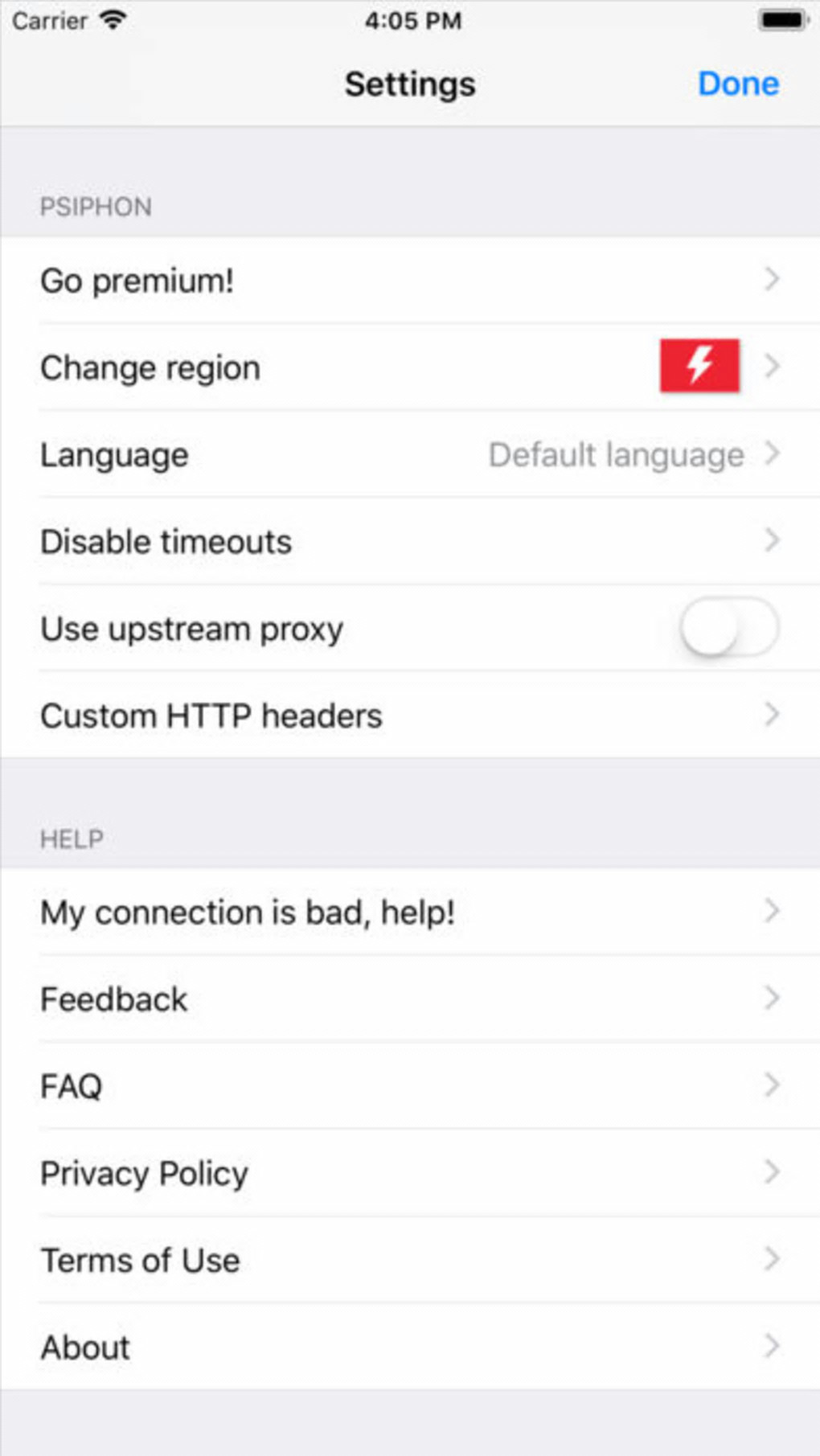Open the Go premium! option
820x1456 pixels.
pyautogui.click(x=410, y=281)
